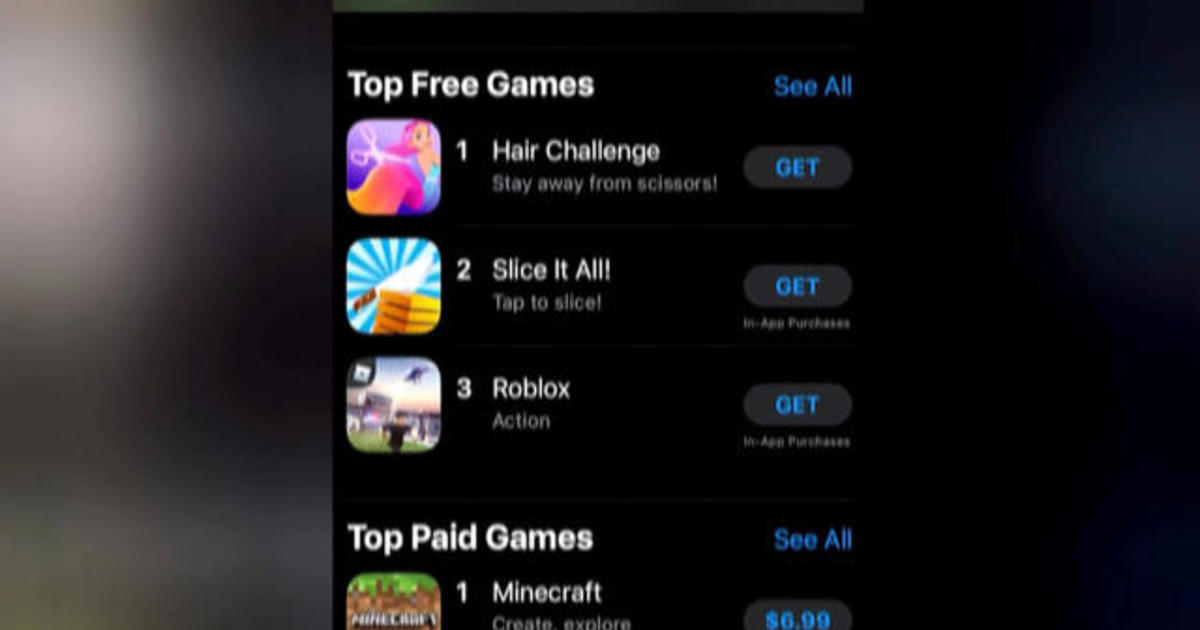Buy Minecraft for $6.99
1200x630 pixels.
[x=797, y=618]
